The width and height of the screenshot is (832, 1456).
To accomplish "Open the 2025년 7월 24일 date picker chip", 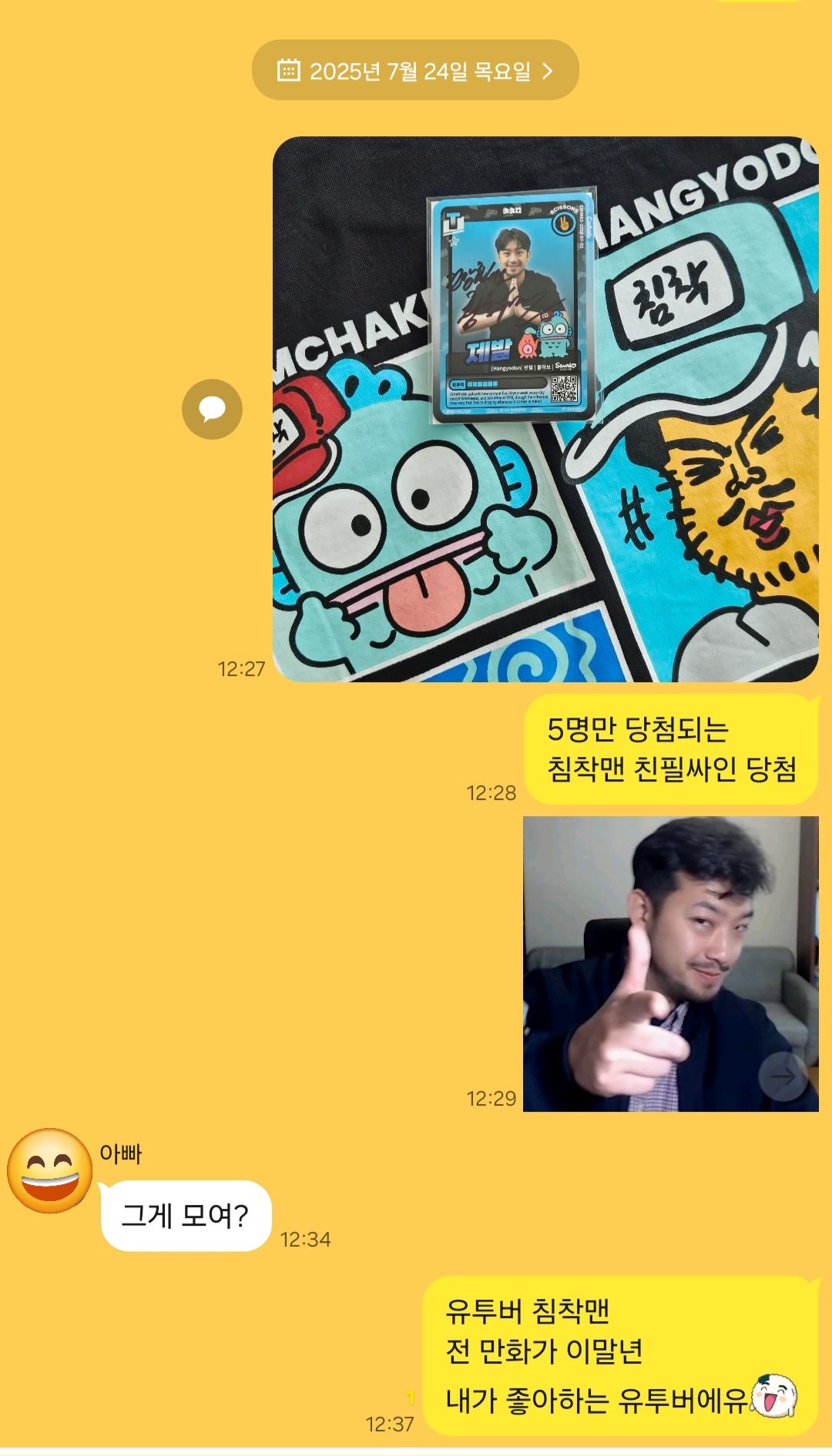I will pos(415,71).
